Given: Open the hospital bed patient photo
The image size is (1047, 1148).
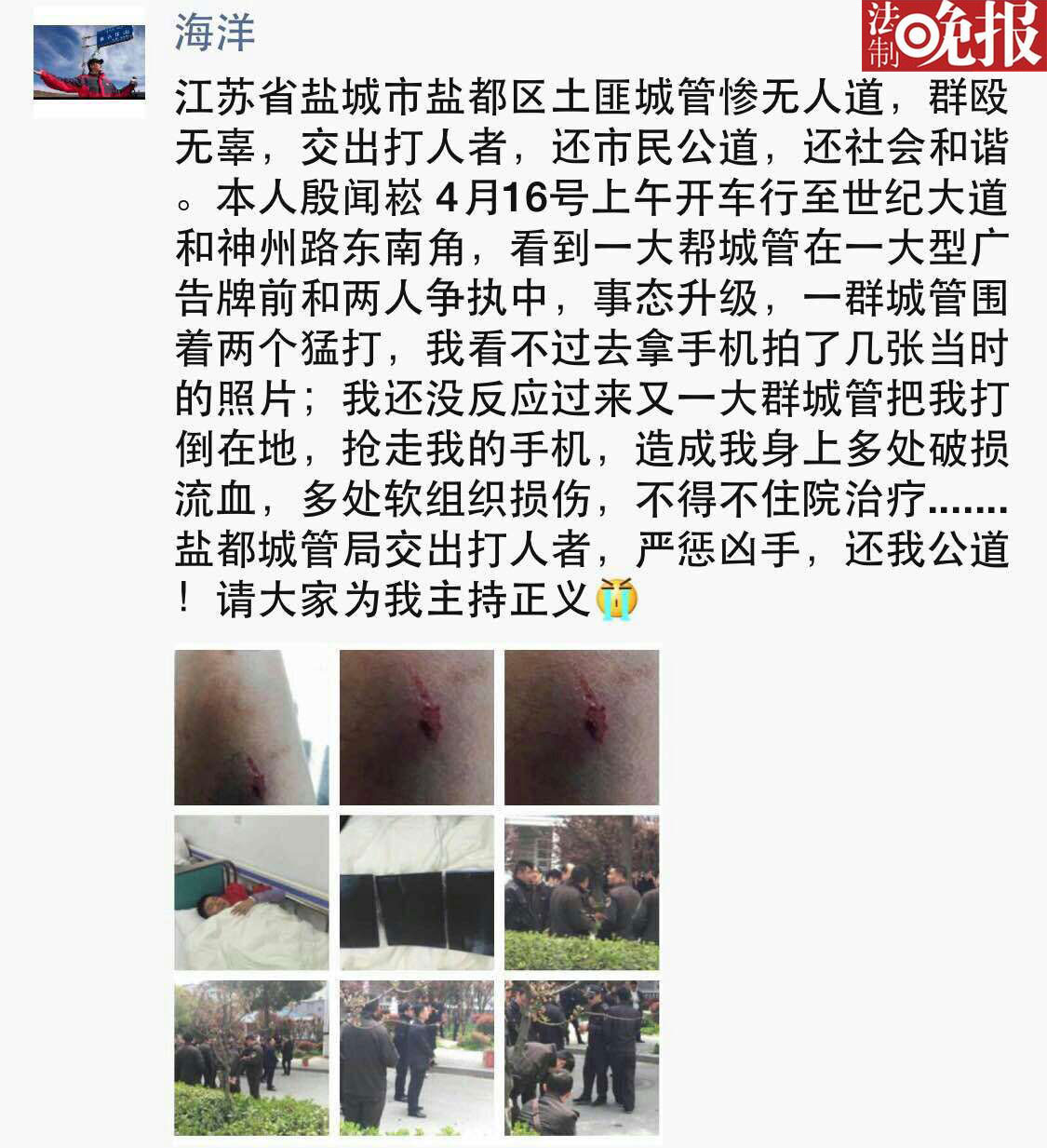Looking at the screenshot, I should click(251, 893).
